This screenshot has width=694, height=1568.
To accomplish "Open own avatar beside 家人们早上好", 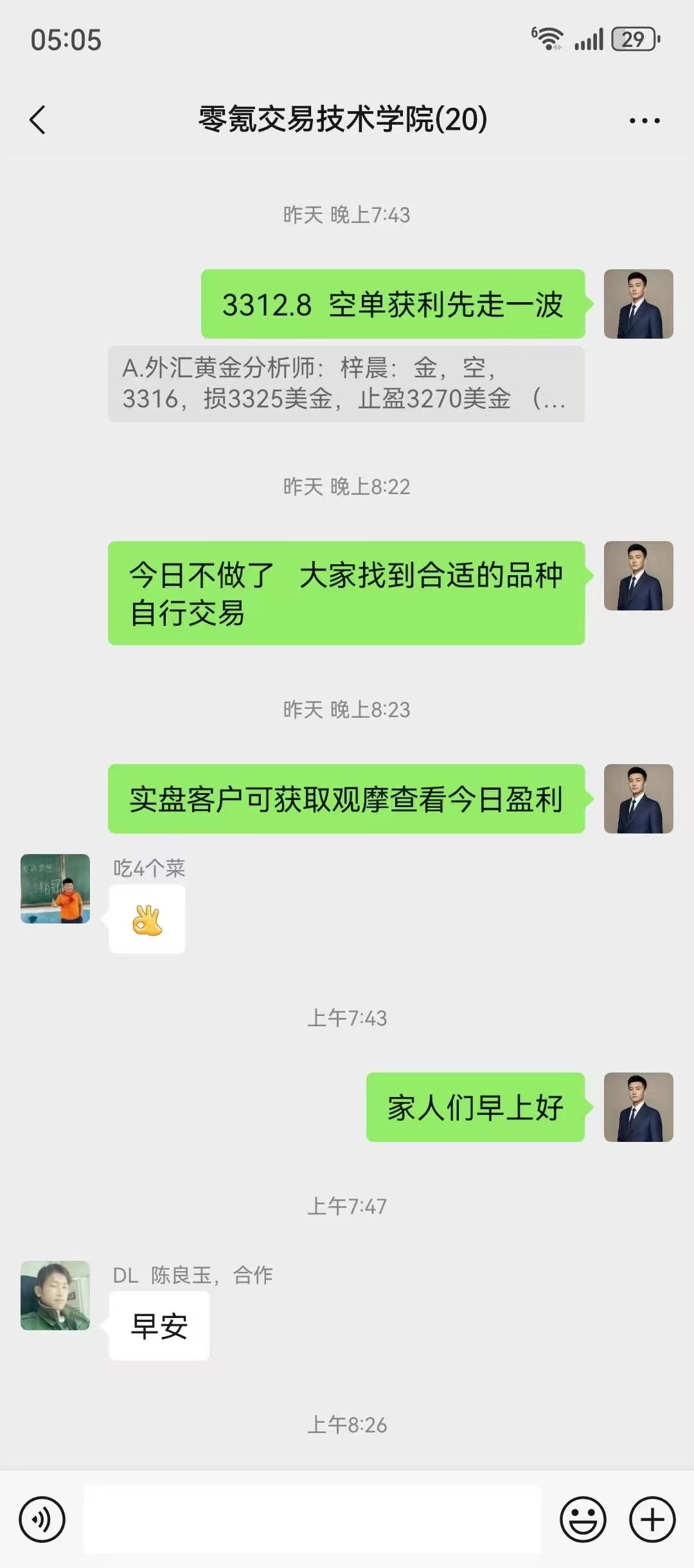I will pos(638,1107).
